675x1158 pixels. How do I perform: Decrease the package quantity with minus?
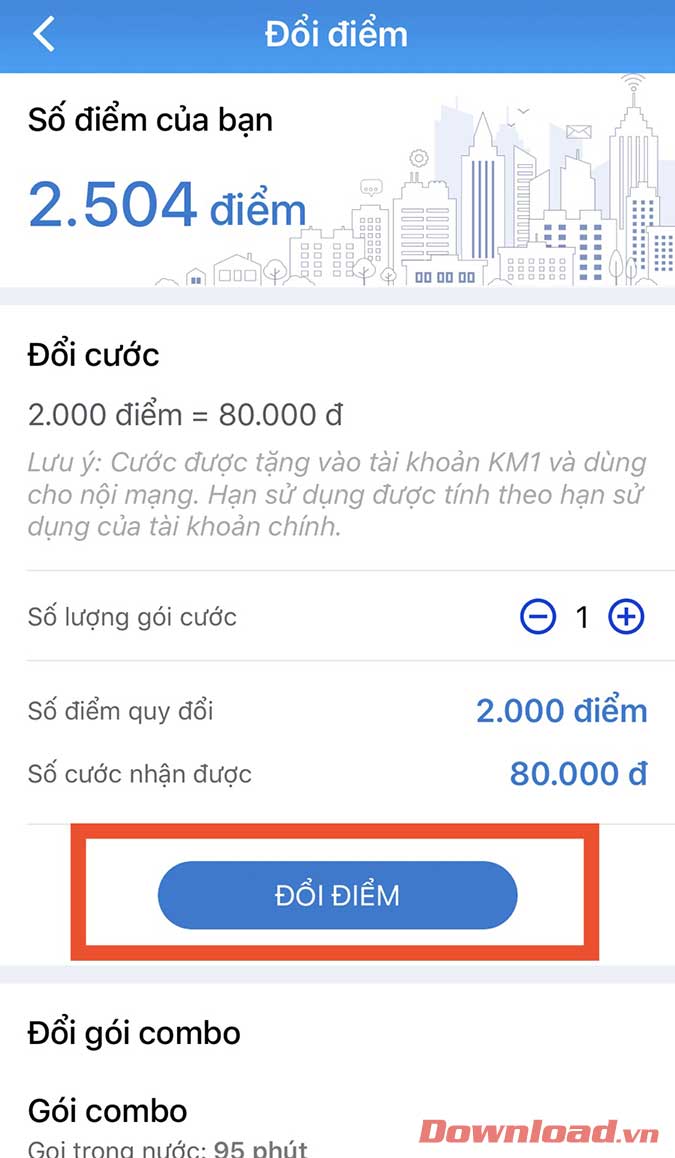tap(538, 617)
